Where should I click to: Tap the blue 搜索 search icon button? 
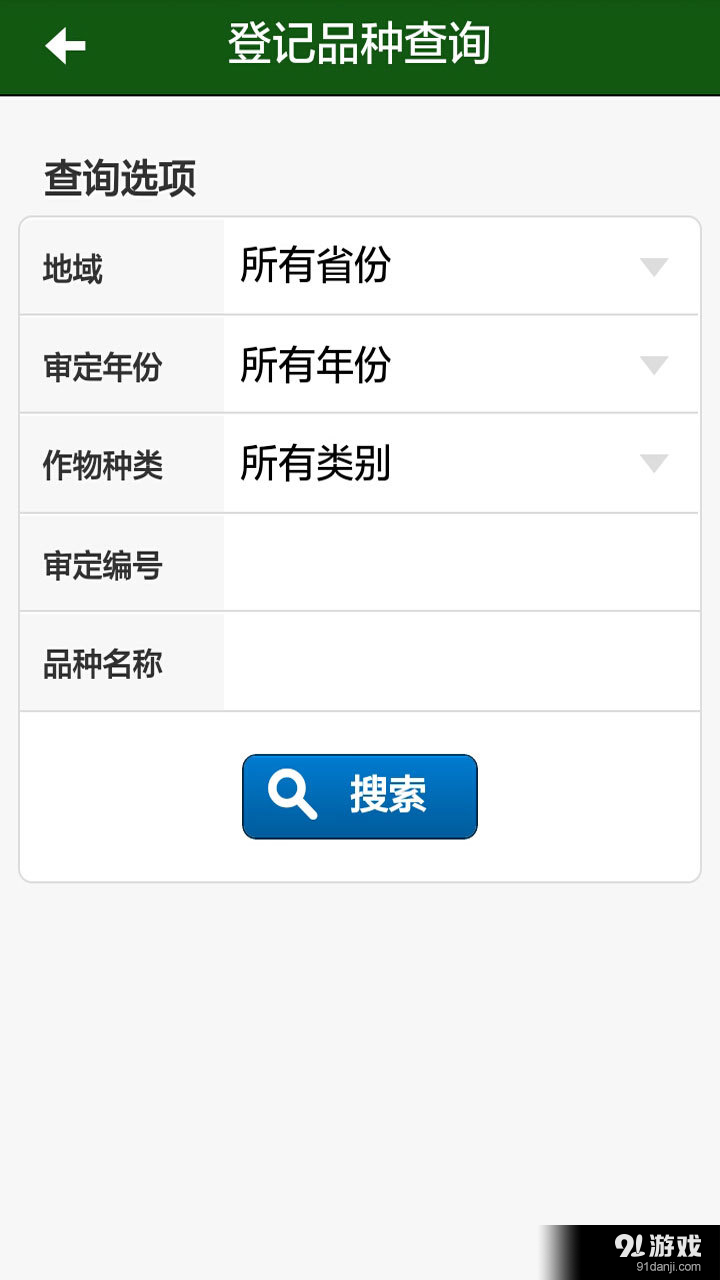(x=360, y=796)
